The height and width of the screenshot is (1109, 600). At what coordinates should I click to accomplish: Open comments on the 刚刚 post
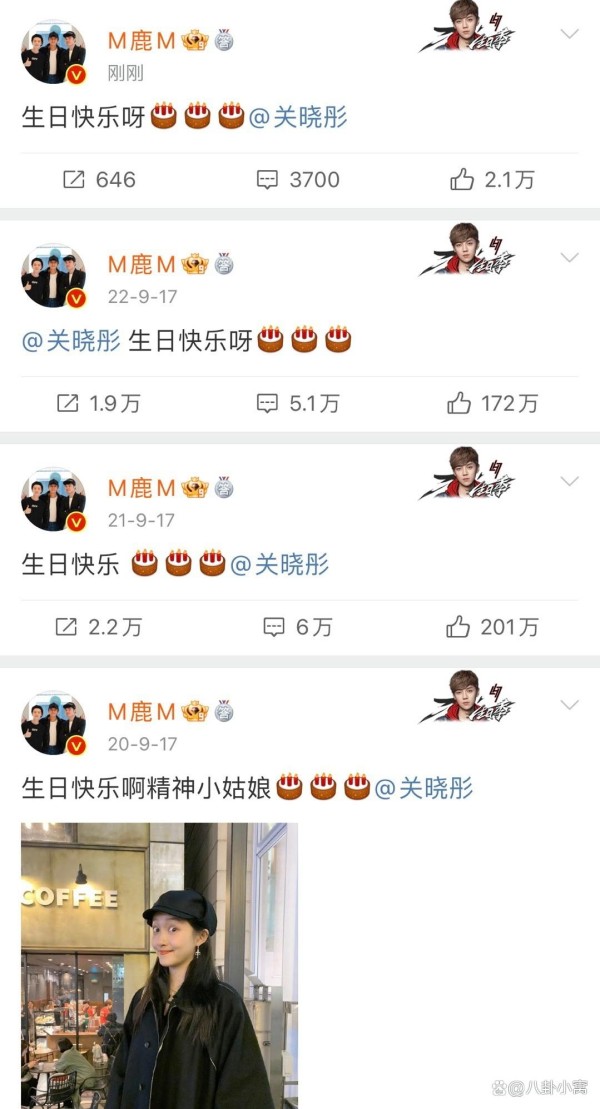(297, 180)
